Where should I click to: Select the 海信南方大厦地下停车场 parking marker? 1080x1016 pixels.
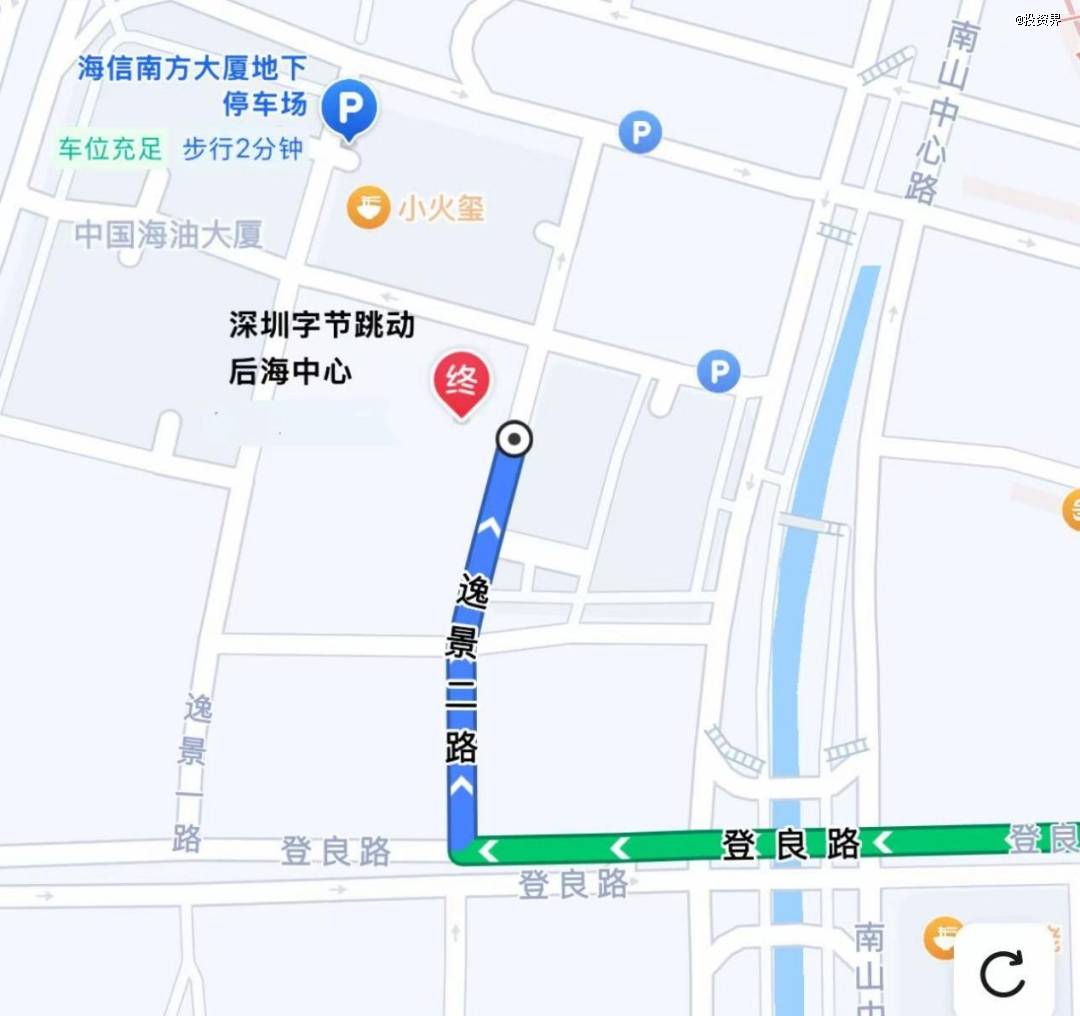[x=348, y=106]
